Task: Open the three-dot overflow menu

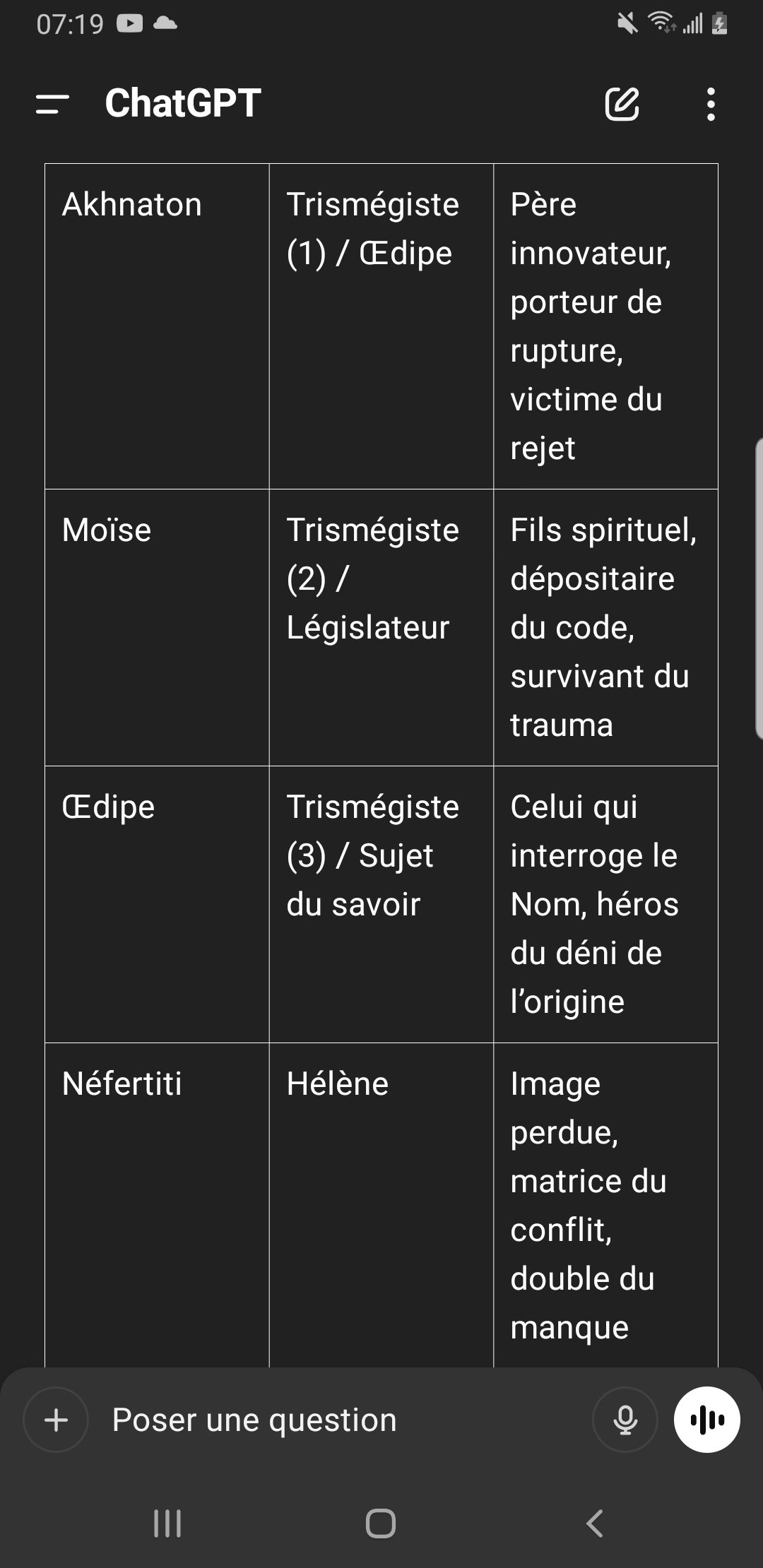Action: [x=711, y=105]
